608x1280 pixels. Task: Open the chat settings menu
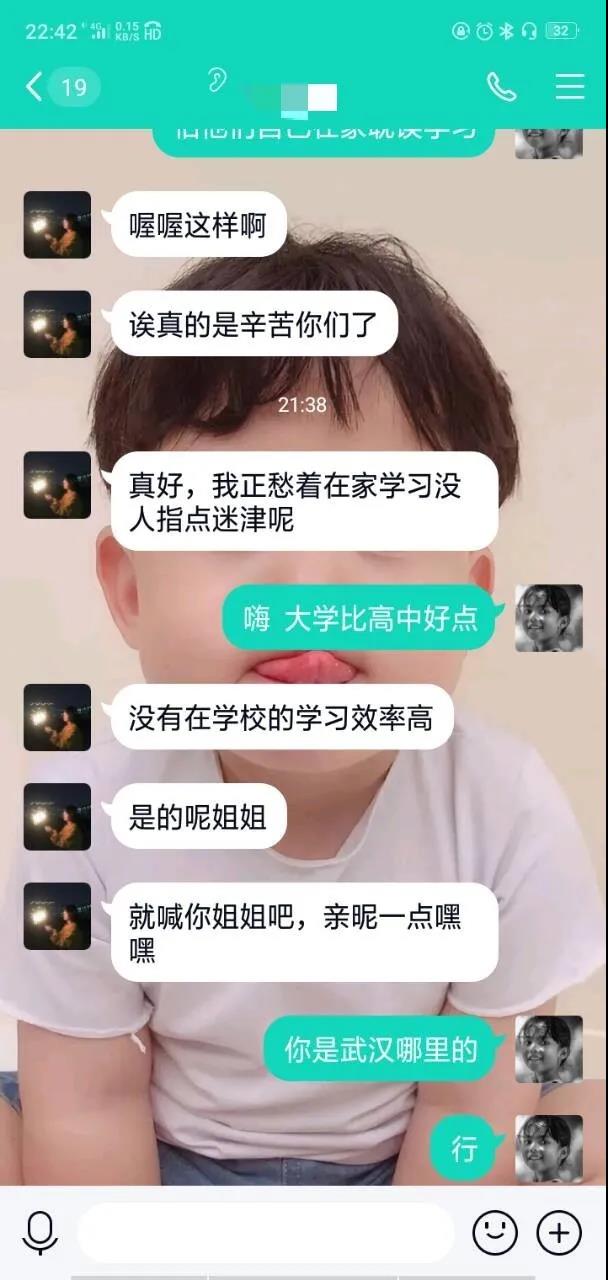click(570, 87)
